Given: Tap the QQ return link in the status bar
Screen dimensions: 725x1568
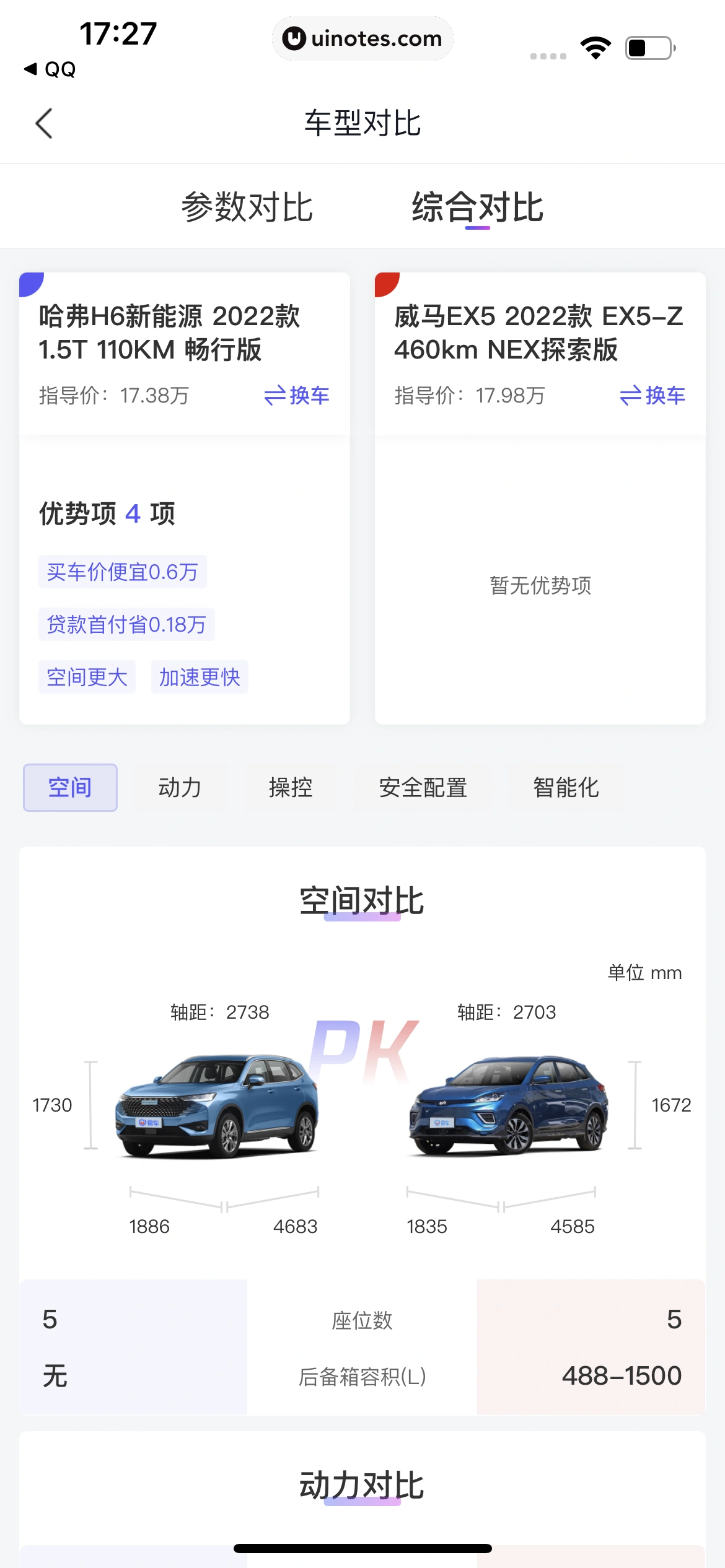Looking at the screenshot, I should tap(50, 69).
